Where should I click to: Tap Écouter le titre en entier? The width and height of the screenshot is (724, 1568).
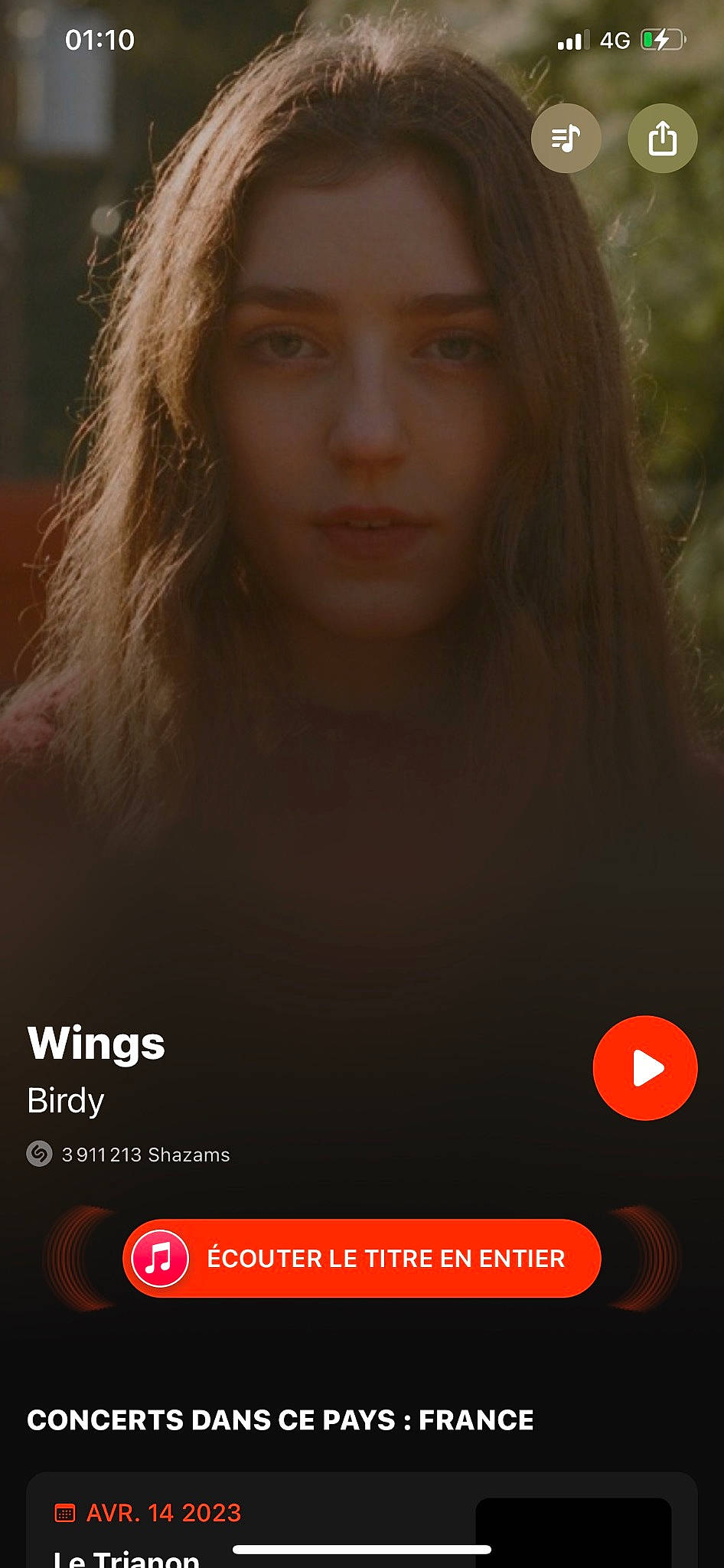pyautogui.click(x=362, y=1258)
